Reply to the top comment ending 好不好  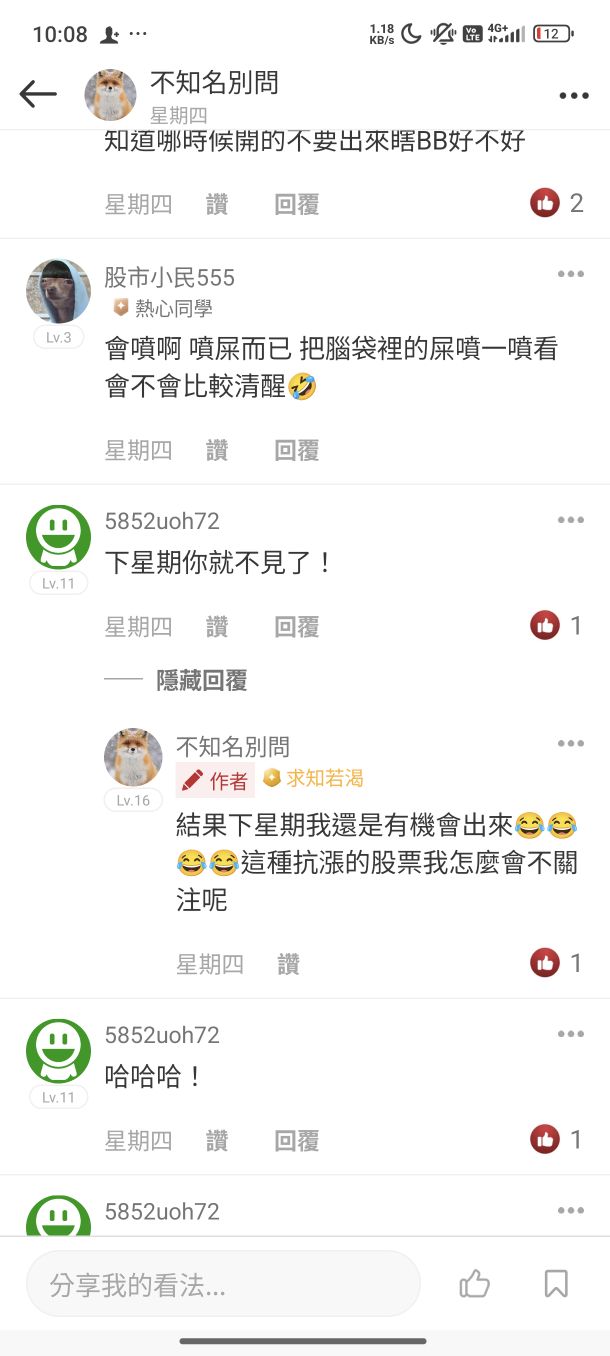click(x=296, y=205)
